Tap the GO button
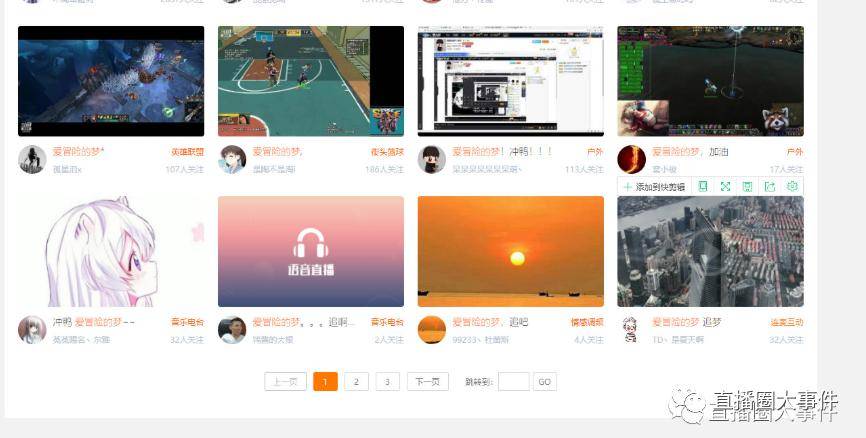Screen dimensions: 866x438 tap(545, 381)
